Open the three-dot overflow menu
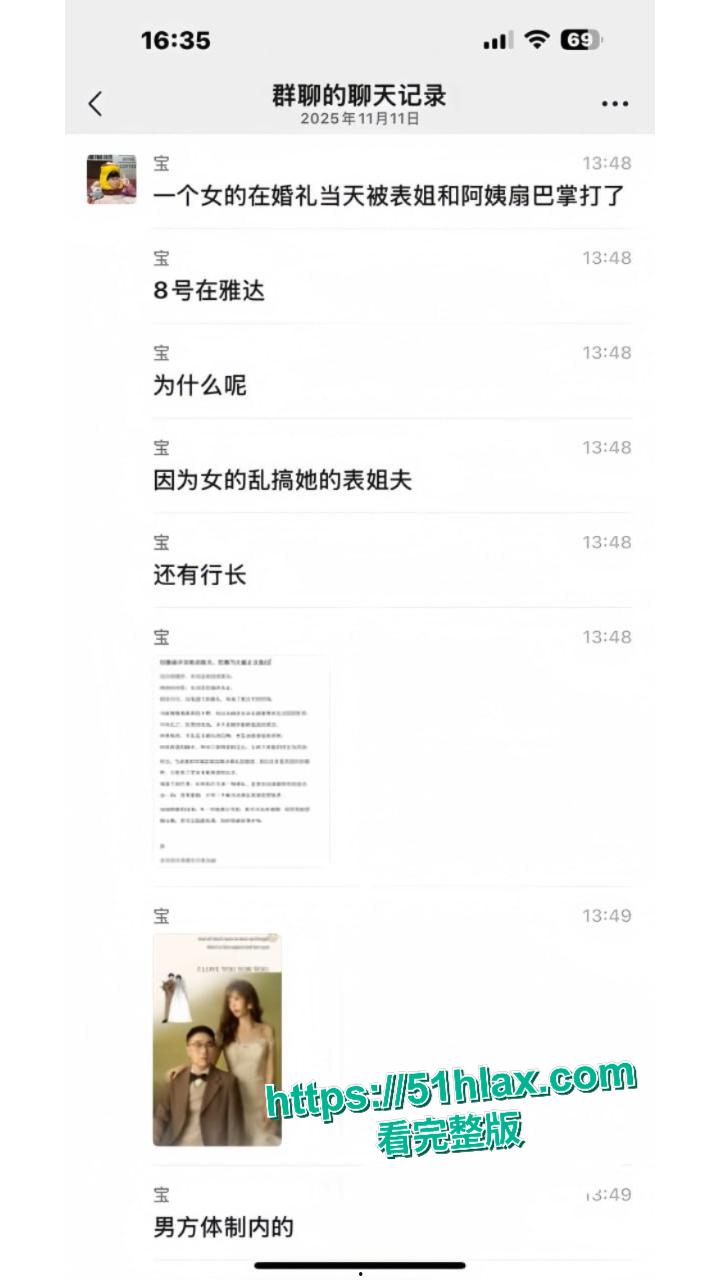 (614, 104)
